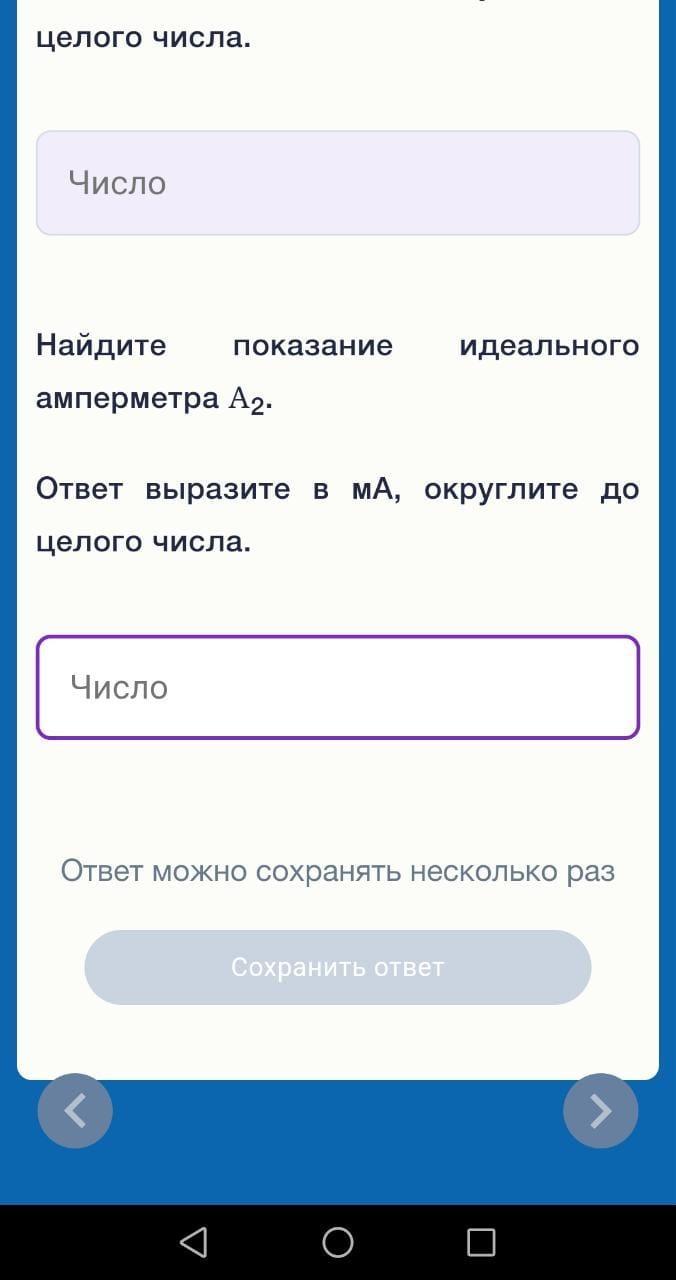Focus the first Число answer field
The width and height of the screenshot is (676, 1280).
(338, 183)
